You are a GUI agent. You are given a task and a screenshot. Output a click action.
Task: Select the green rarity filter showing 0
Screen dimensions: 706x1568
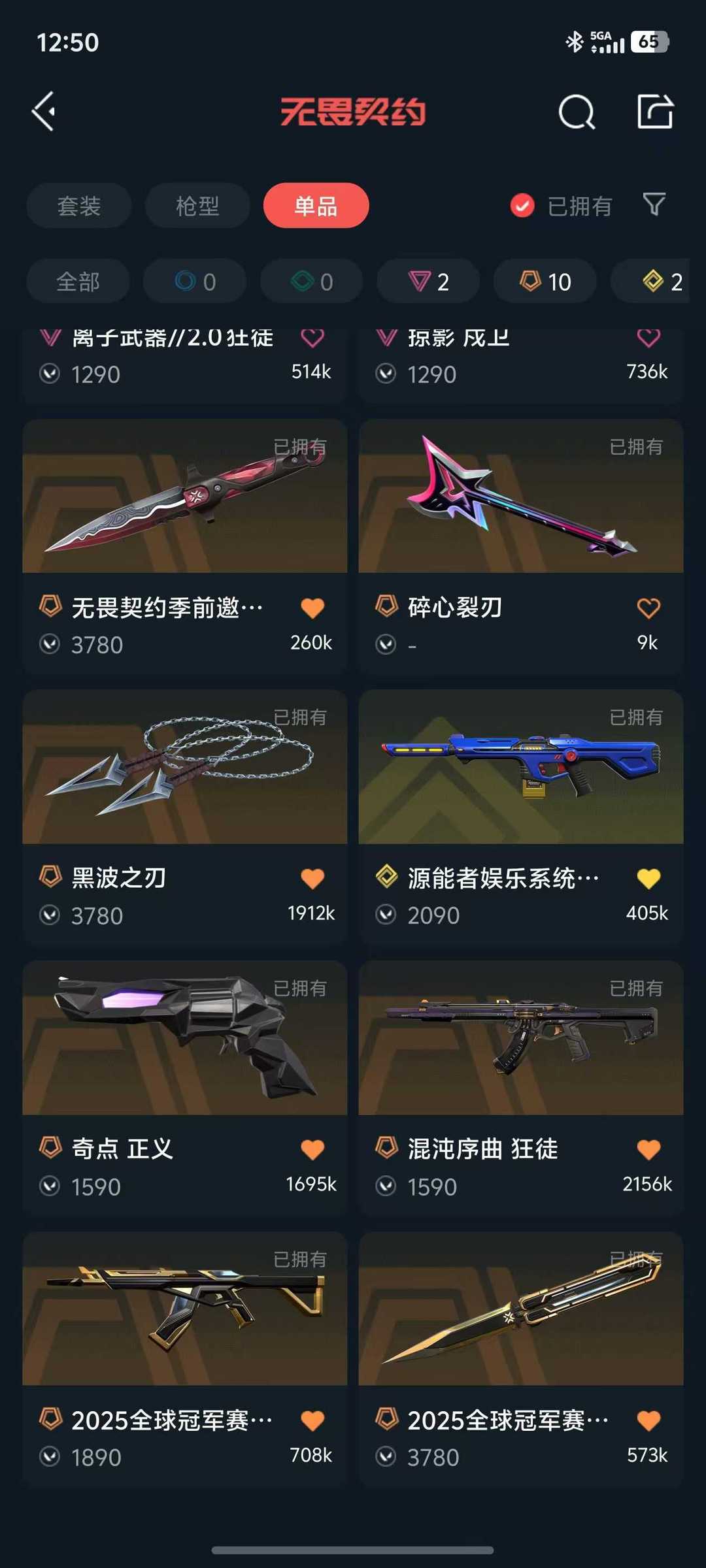[311, 281]
